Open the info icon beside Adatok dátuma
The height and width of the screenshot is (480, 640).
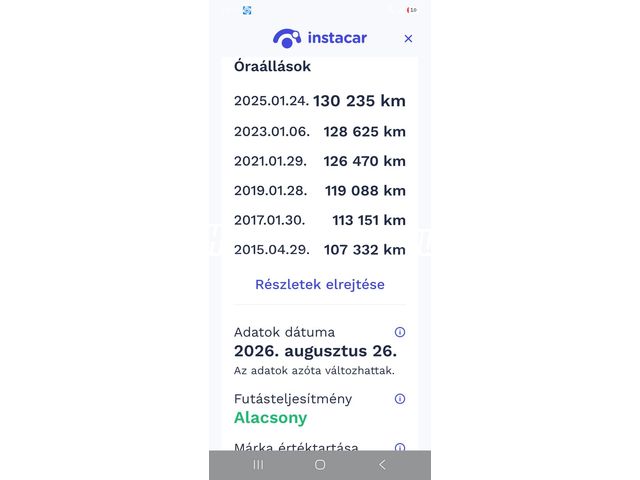[x=400, y=332]
